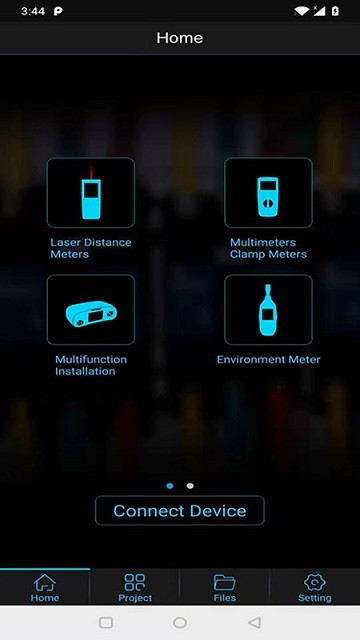The width and height of the screenshot is (360, 640).
Task: Switch to the Files tab
Action: click(224, 587)
